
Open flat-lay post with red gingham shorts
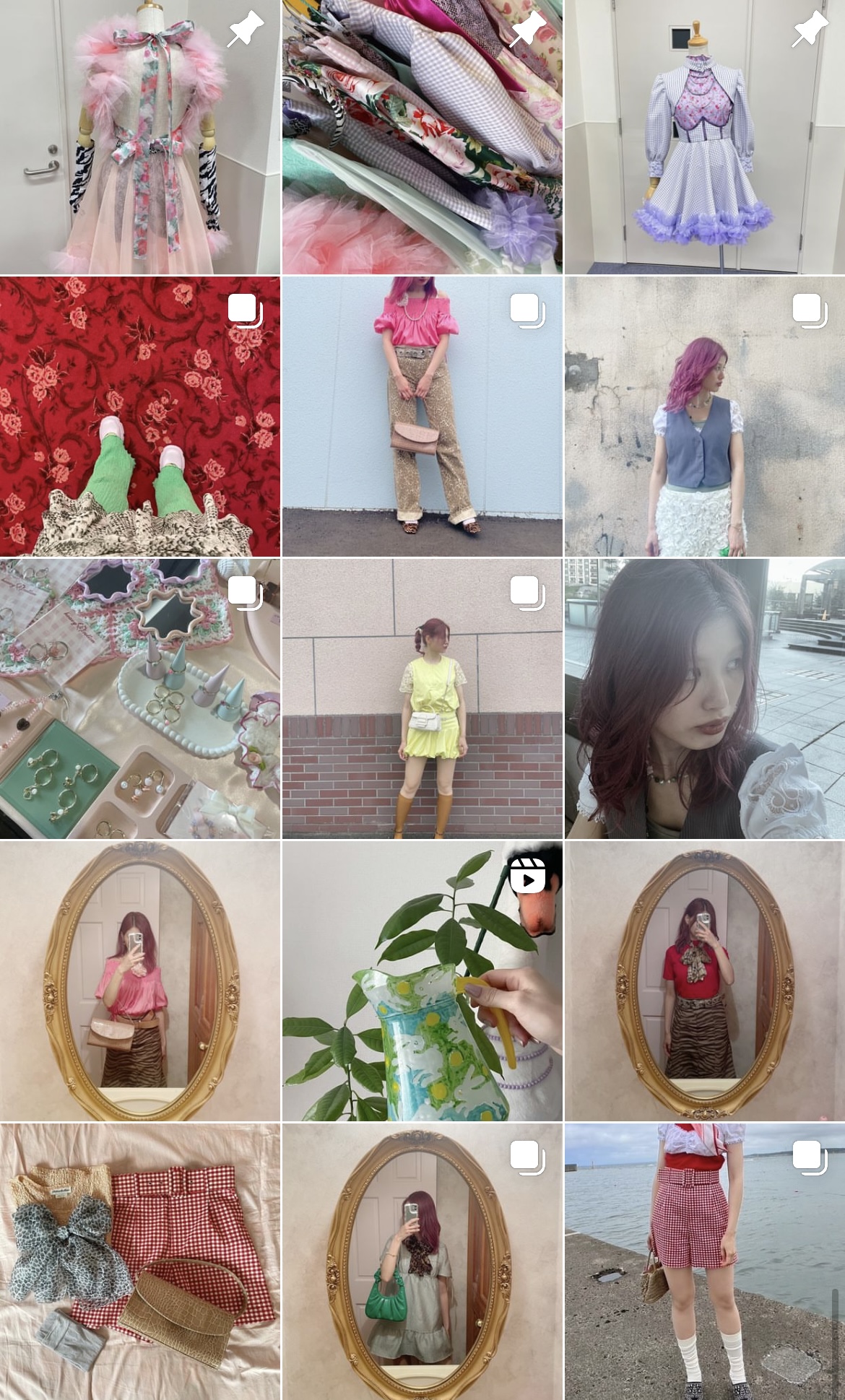[x=140, y=1261]
